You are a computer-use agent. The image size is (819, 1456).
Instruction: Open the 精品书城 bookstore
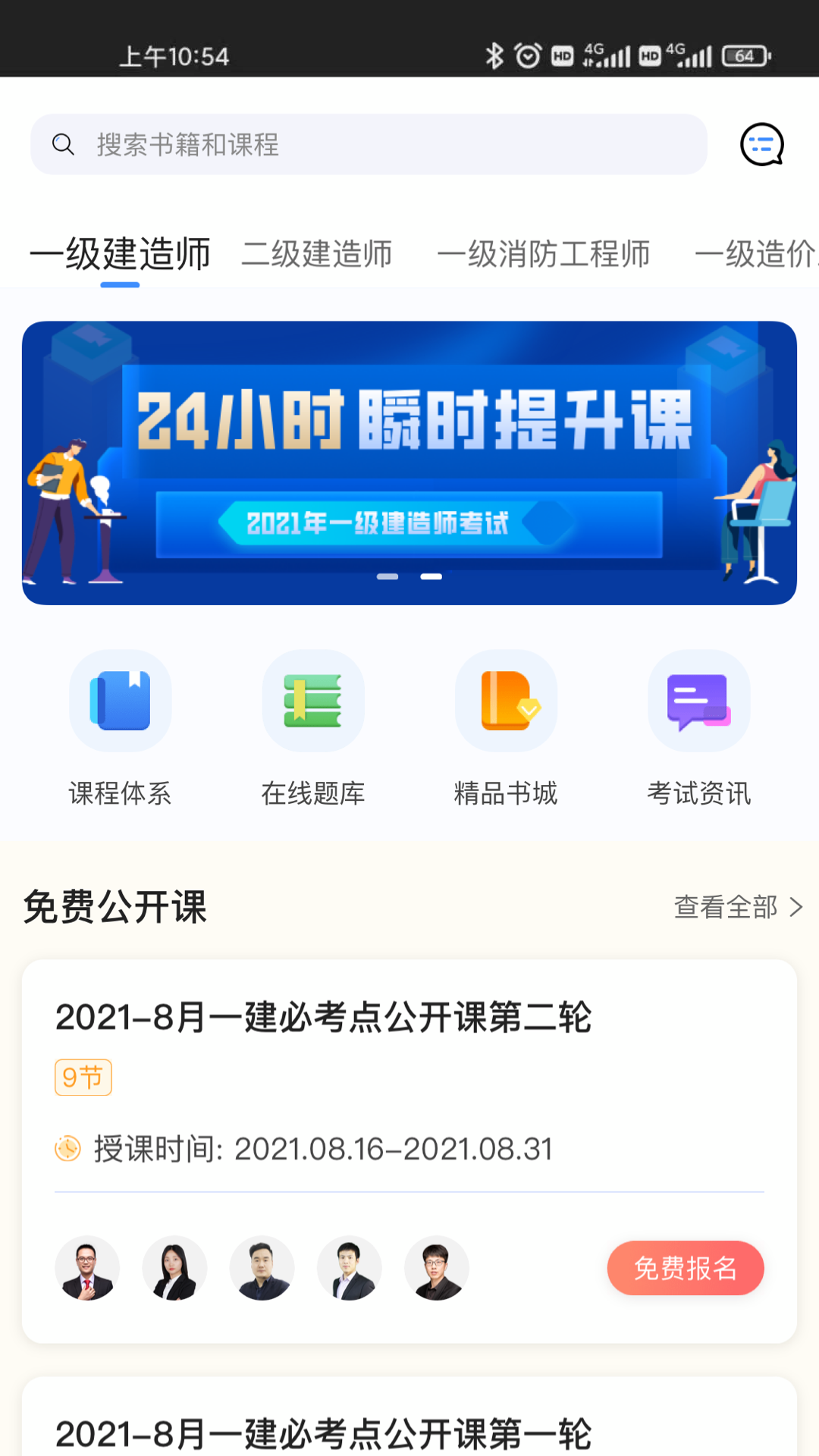(506, 728)
